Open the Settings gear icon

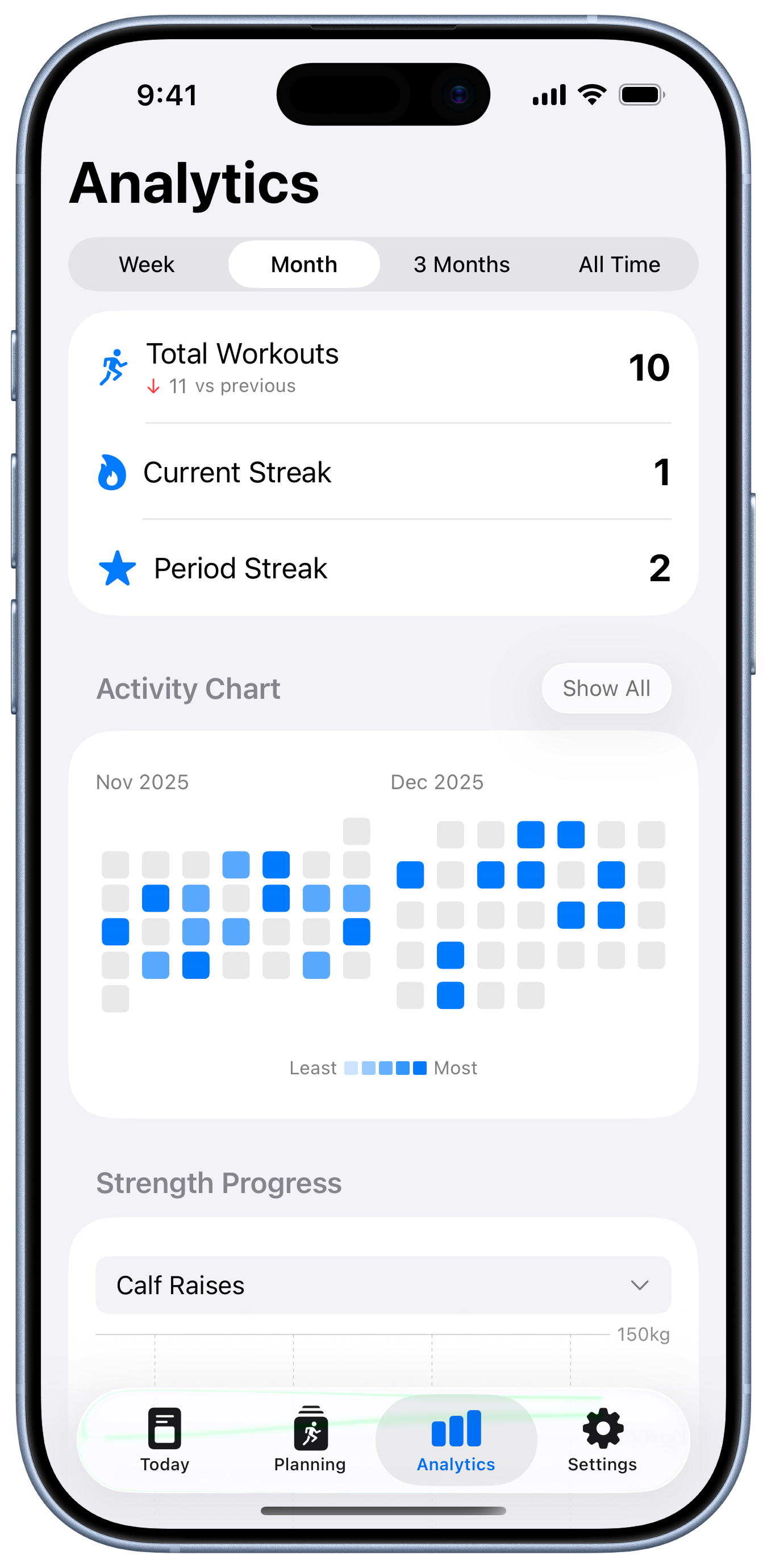(x=602, y=1428)
